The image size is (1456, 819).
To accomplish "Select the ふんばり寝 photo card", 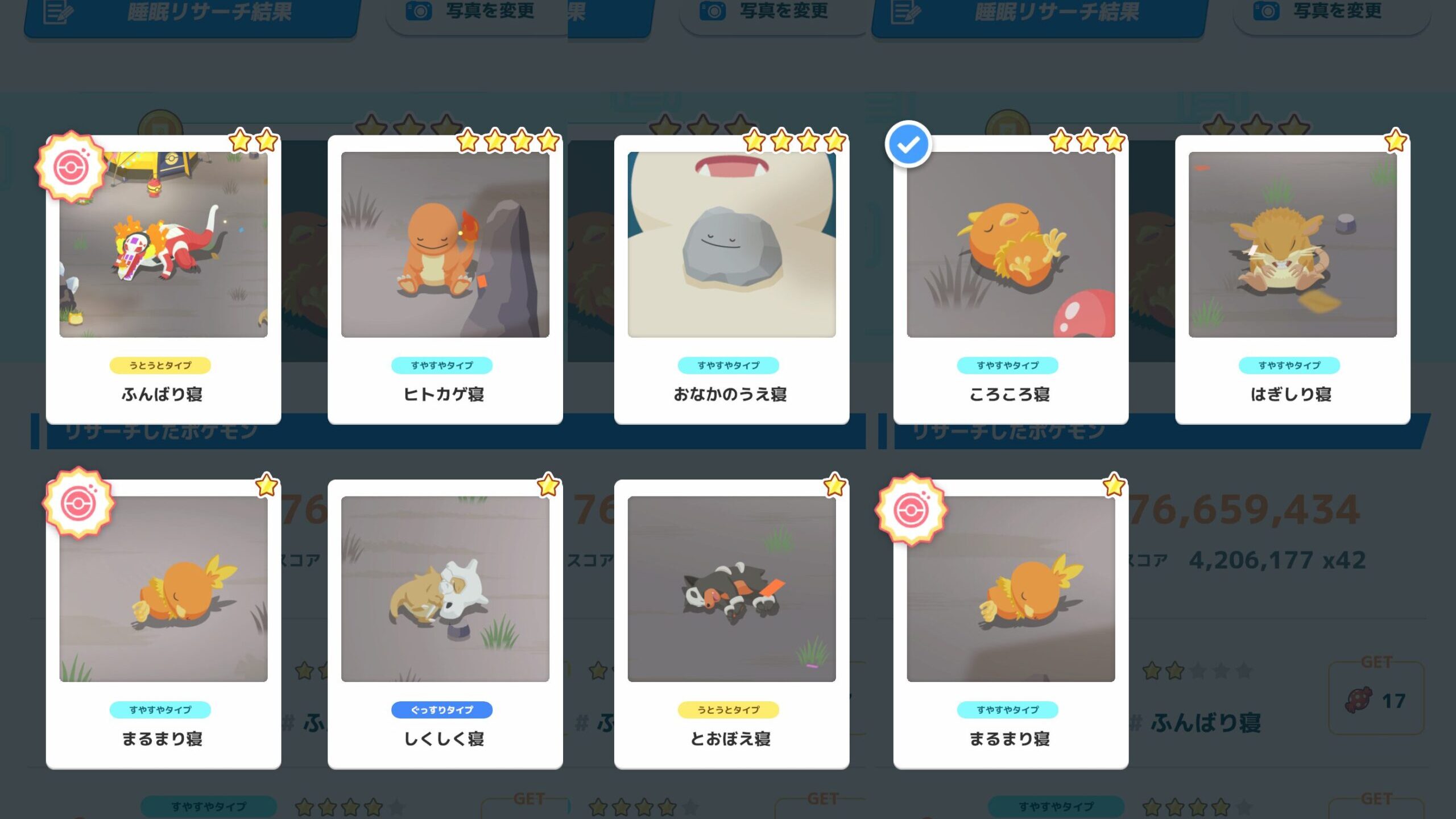I will pyautogui.click(x=163, y=279).
